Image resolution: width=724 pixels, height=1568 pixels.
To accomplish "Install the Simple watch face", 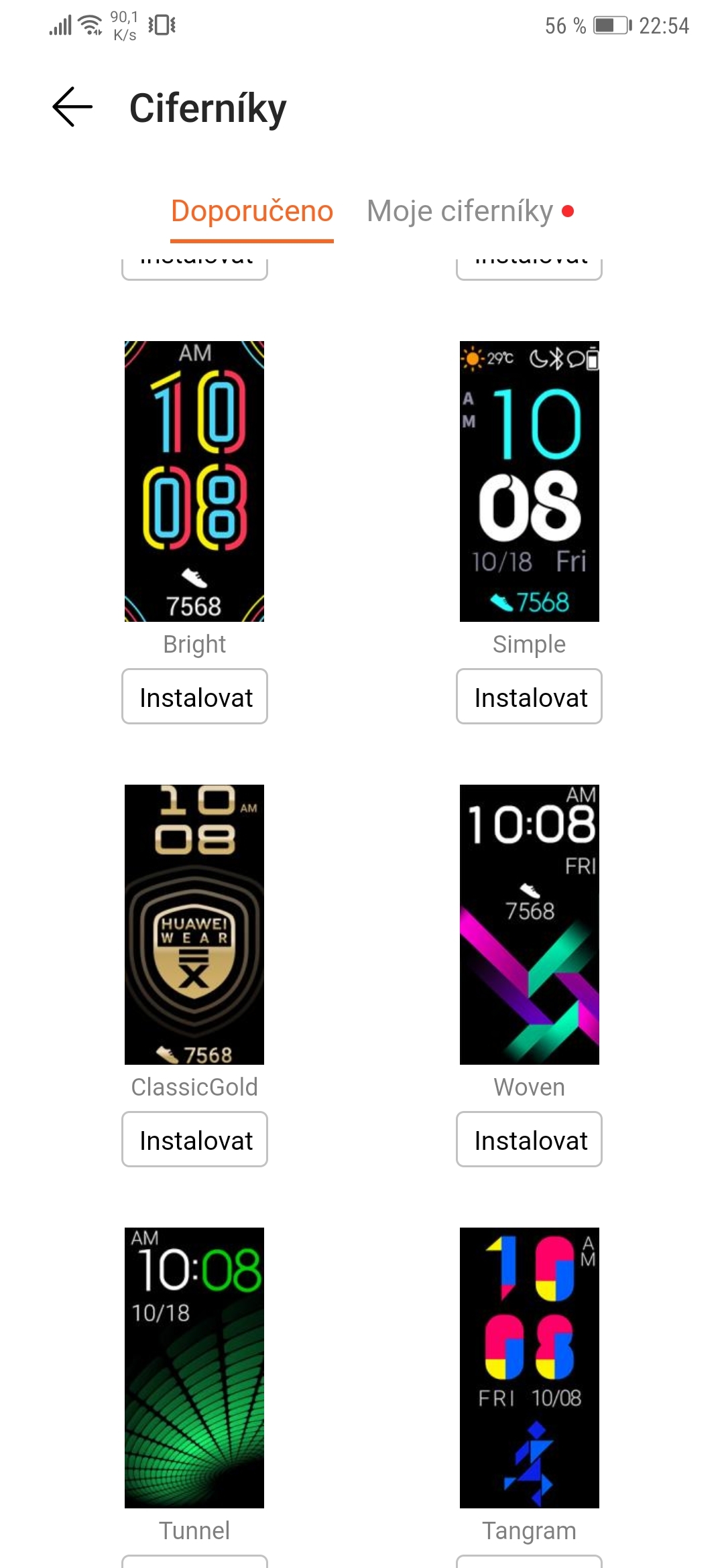I will pyautogui.click(x=529, y=697).
